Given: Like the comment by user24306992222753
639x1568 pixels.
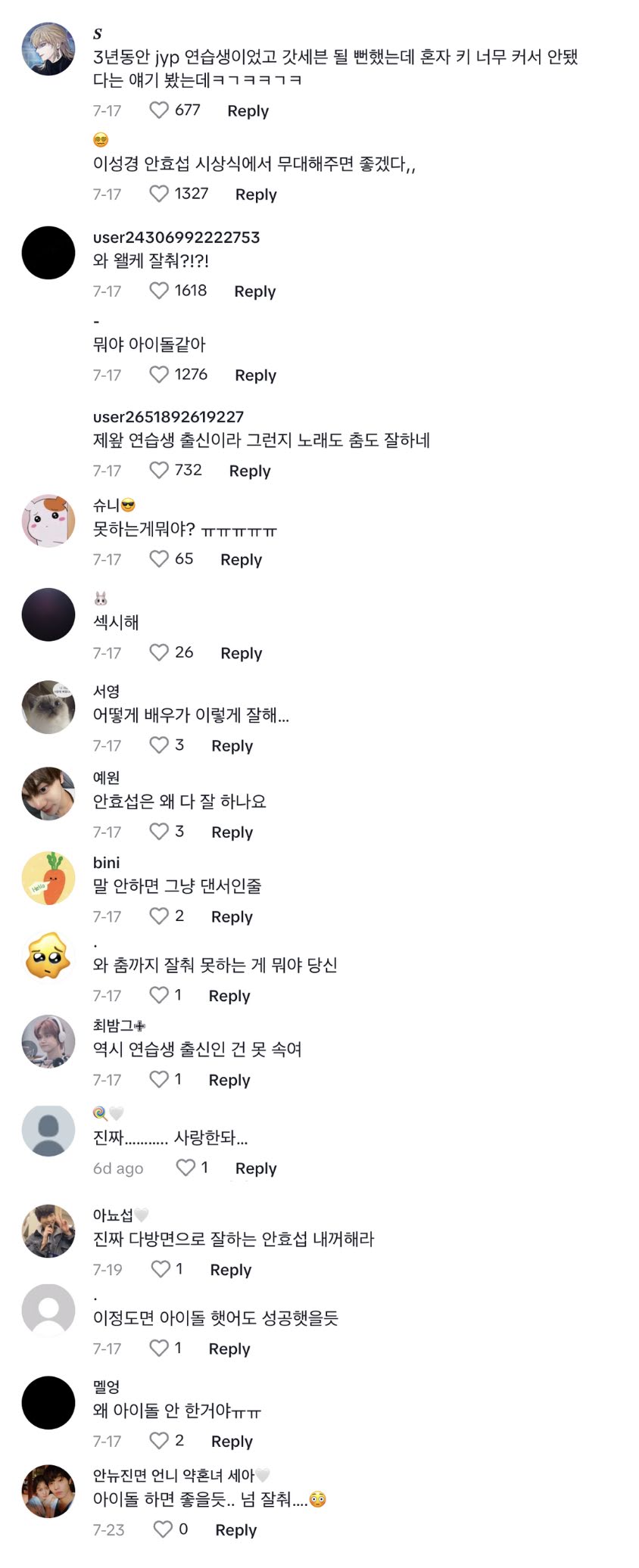Looking at the screenshot, I should [159, 291].
